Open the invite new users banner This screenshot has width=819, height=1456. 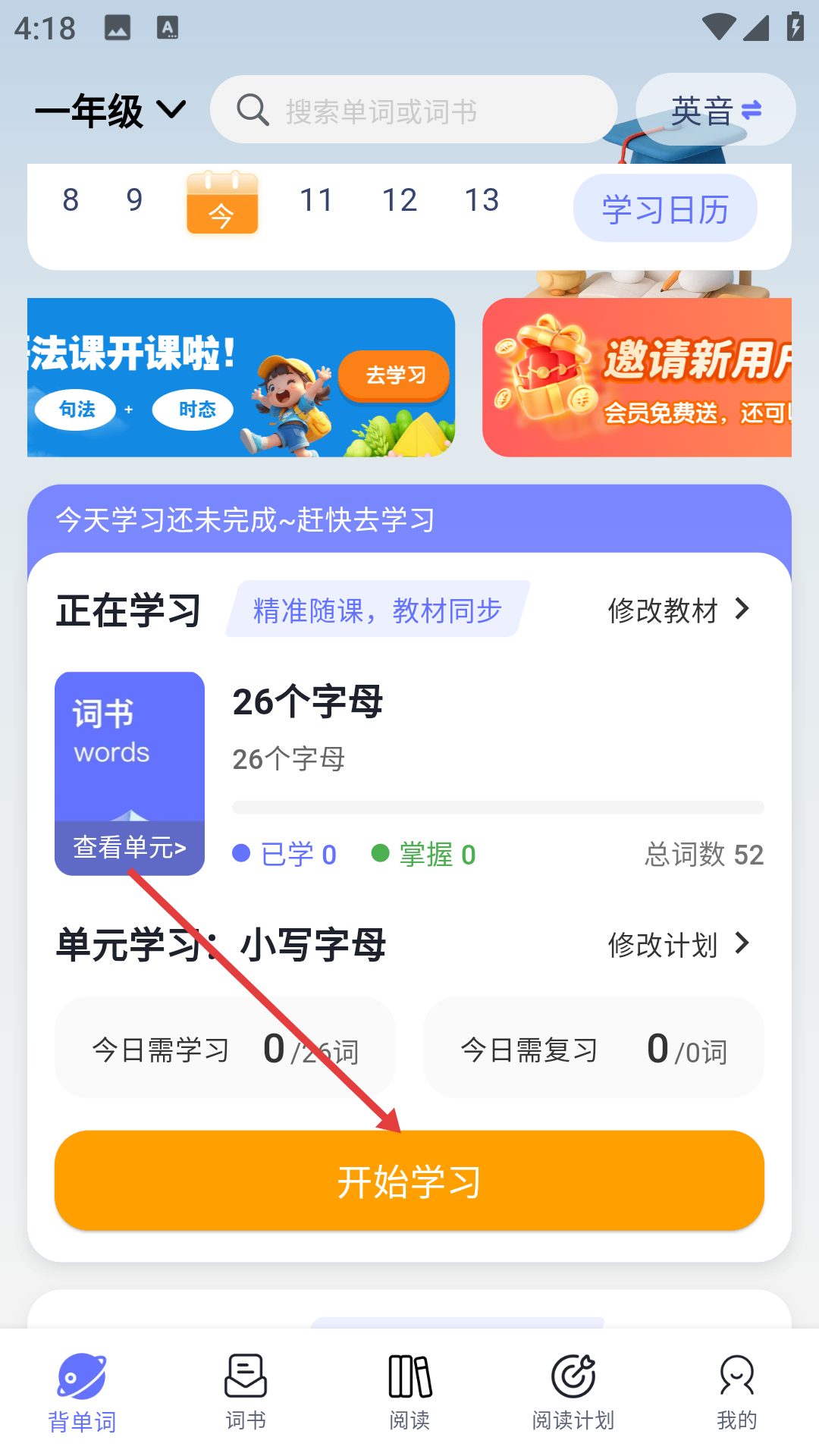click(x=637, y=378)
